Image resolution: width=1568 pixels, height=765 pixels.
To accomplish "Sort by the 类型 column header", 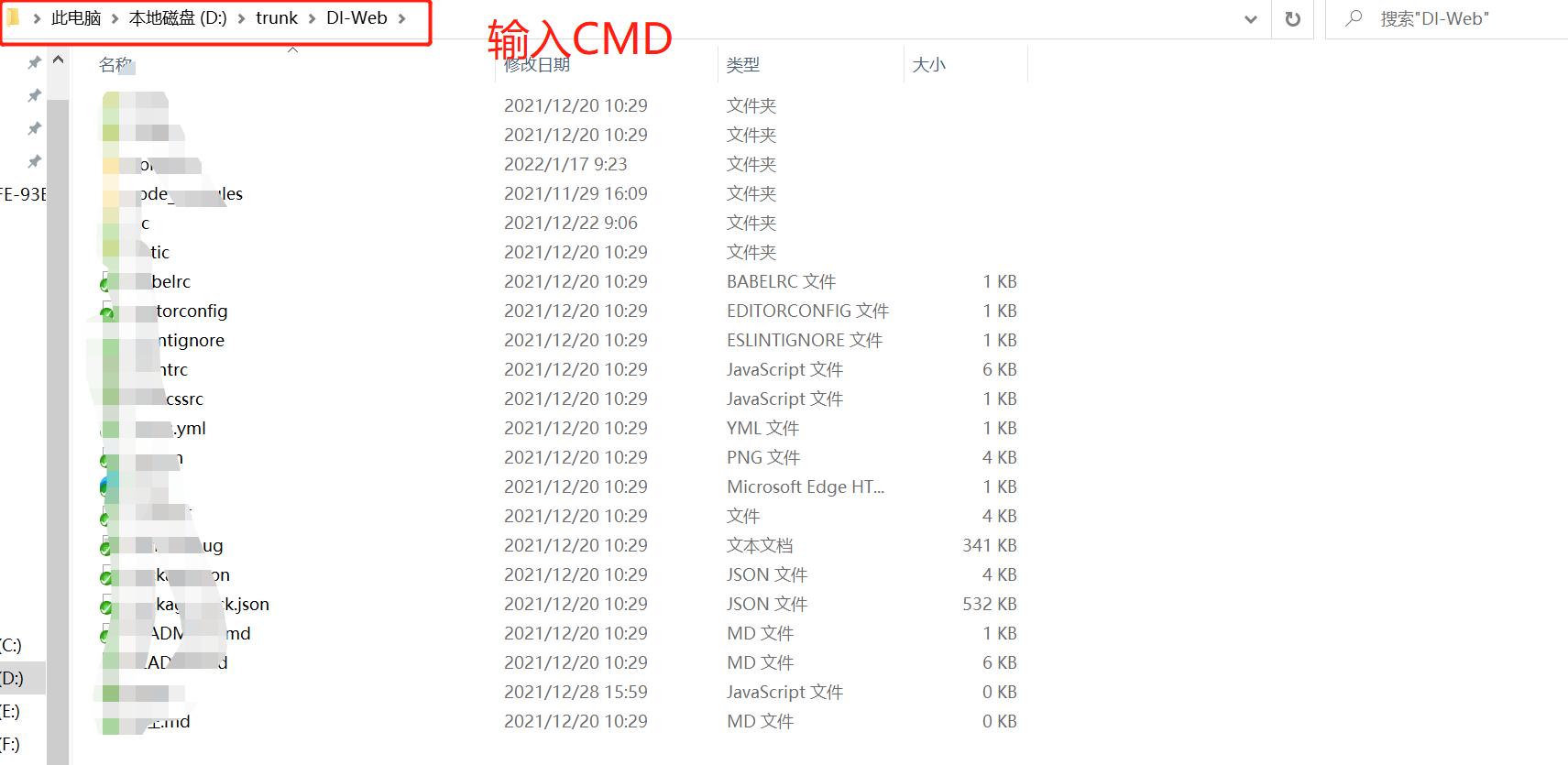I will click(743, 65).
